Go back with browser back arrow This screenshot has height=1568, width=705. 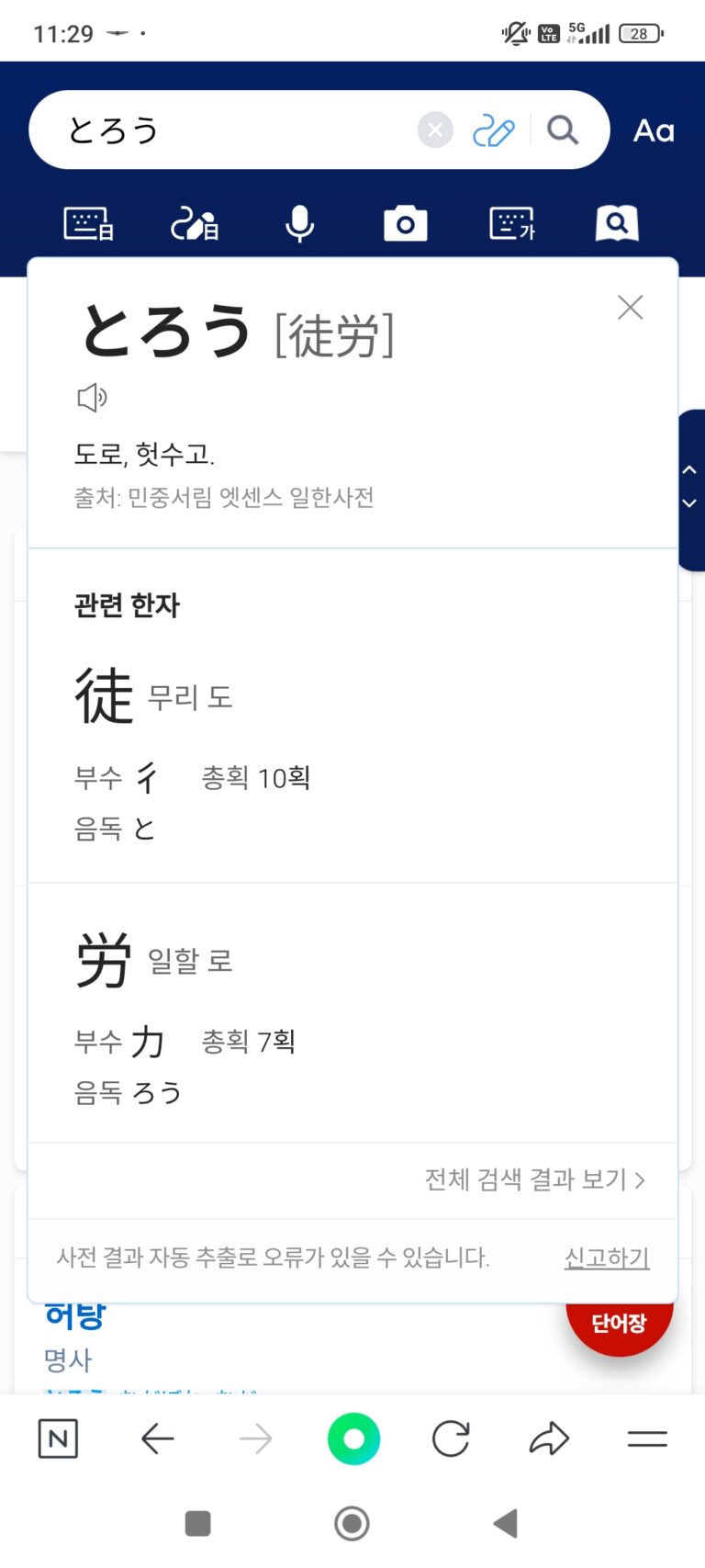(158, 1438)
